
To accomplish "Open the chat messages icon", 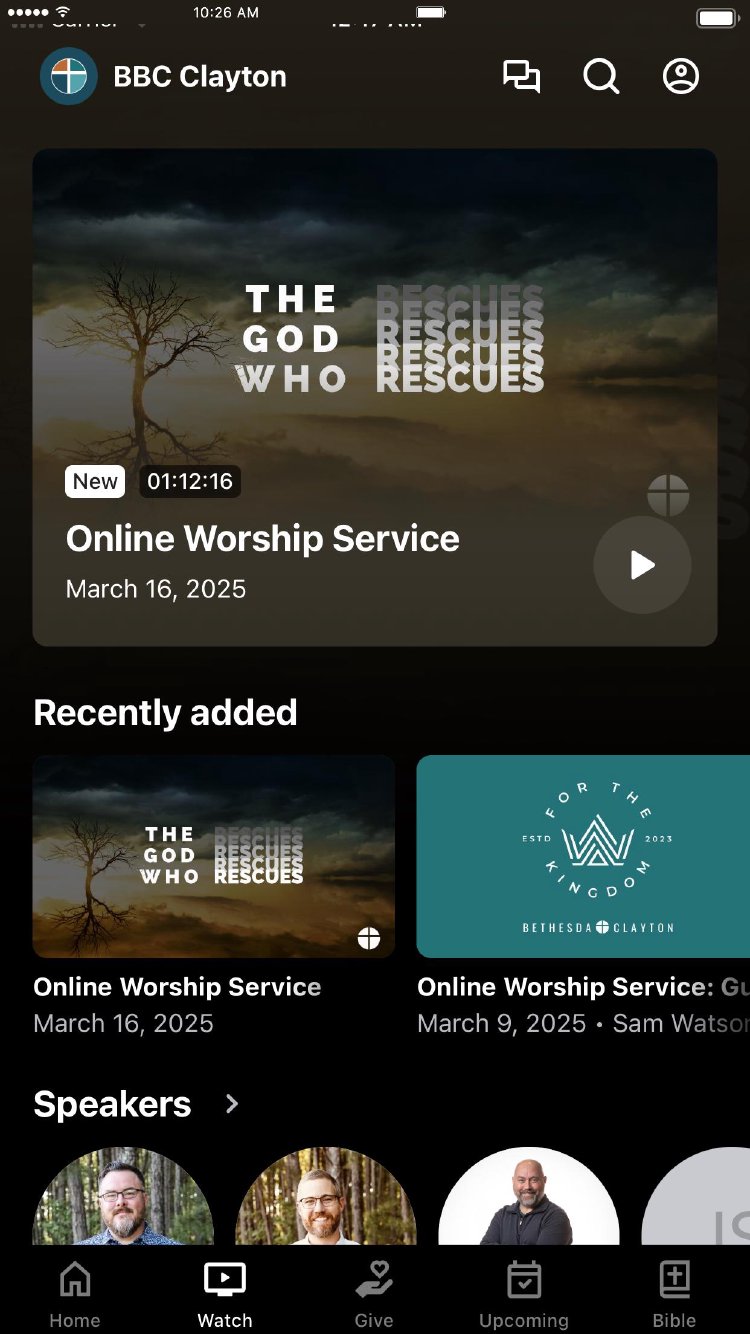I will coord(521,77).
